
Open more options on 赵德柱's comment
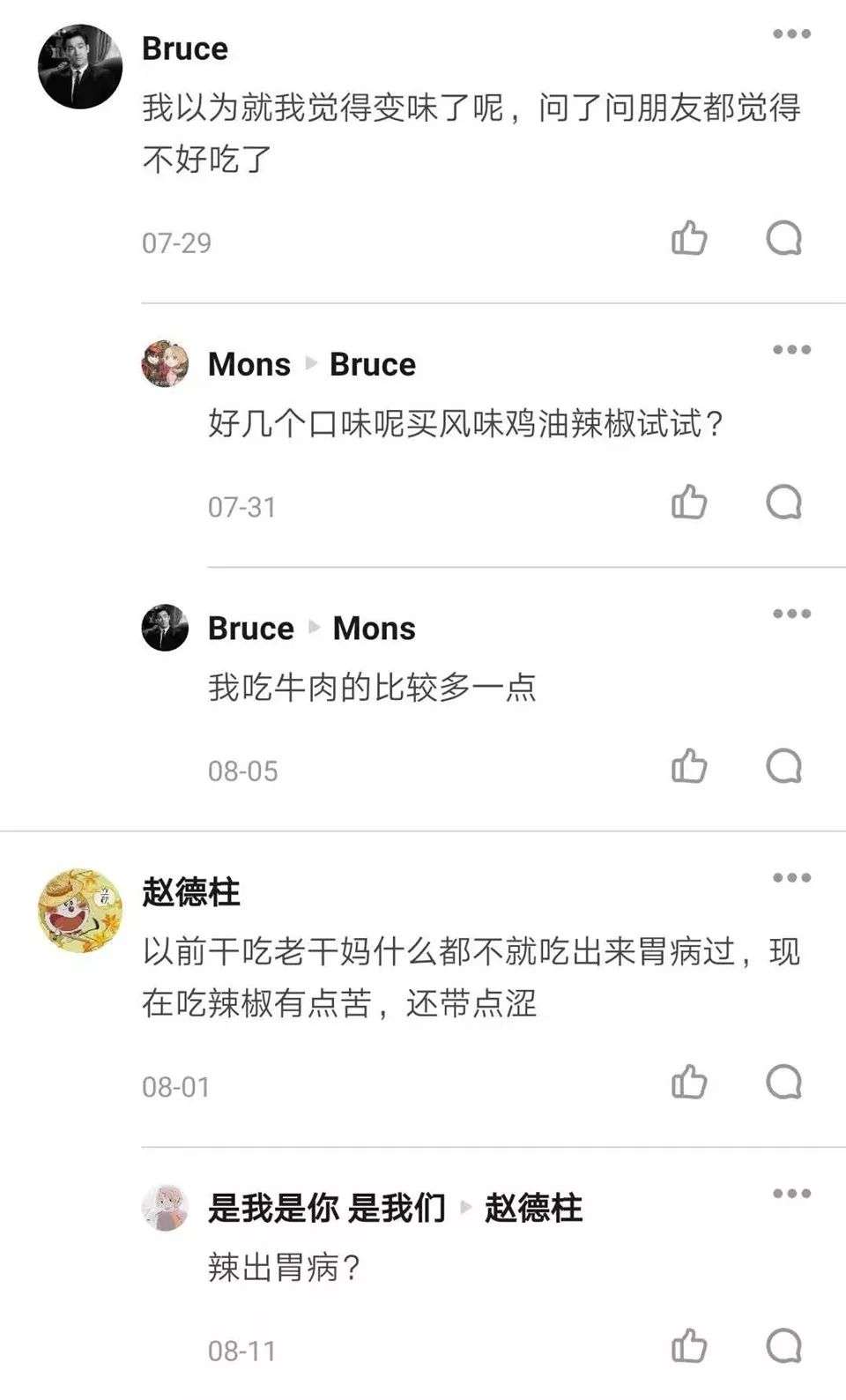pos(790,877)
